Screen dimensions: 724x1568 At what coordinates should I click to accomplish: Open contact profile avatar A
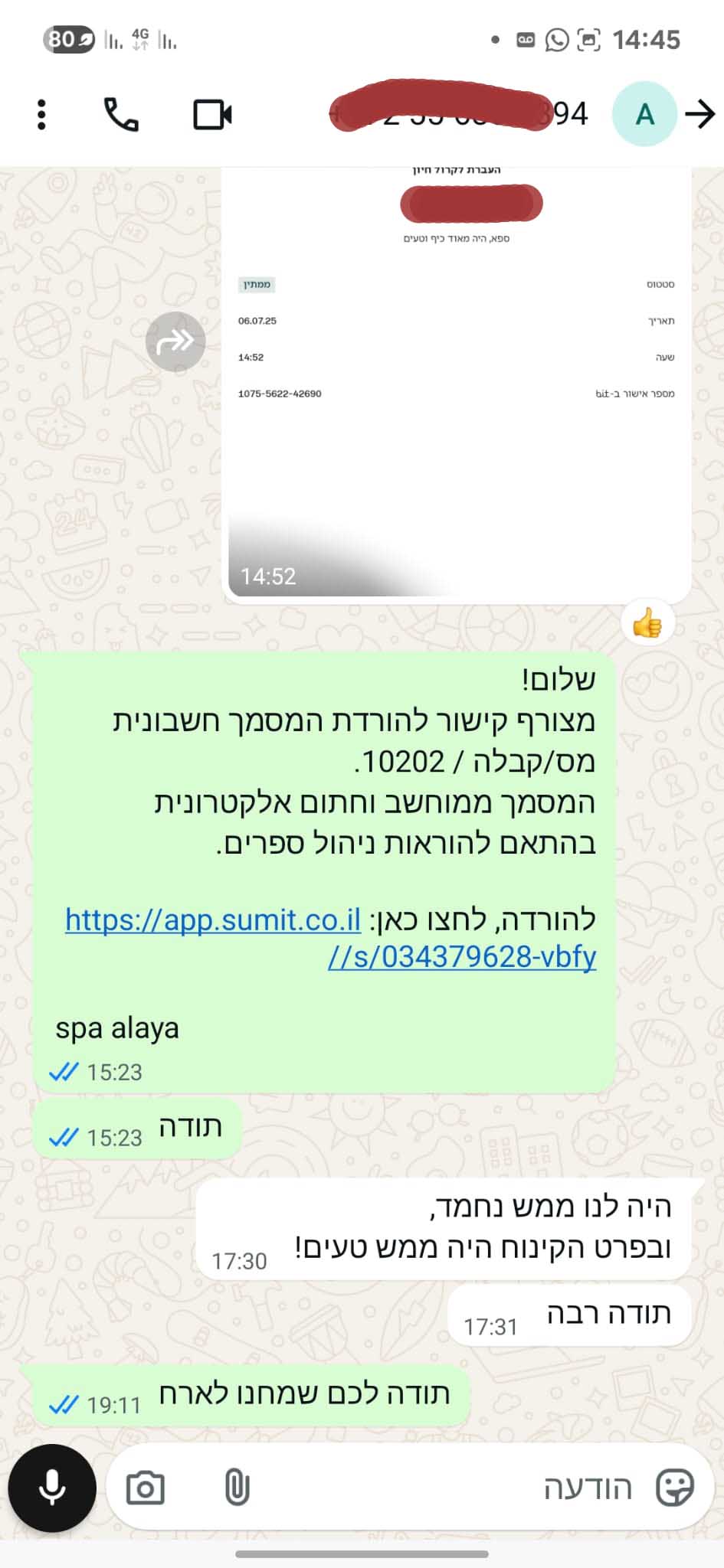click(x=644, y=115)
